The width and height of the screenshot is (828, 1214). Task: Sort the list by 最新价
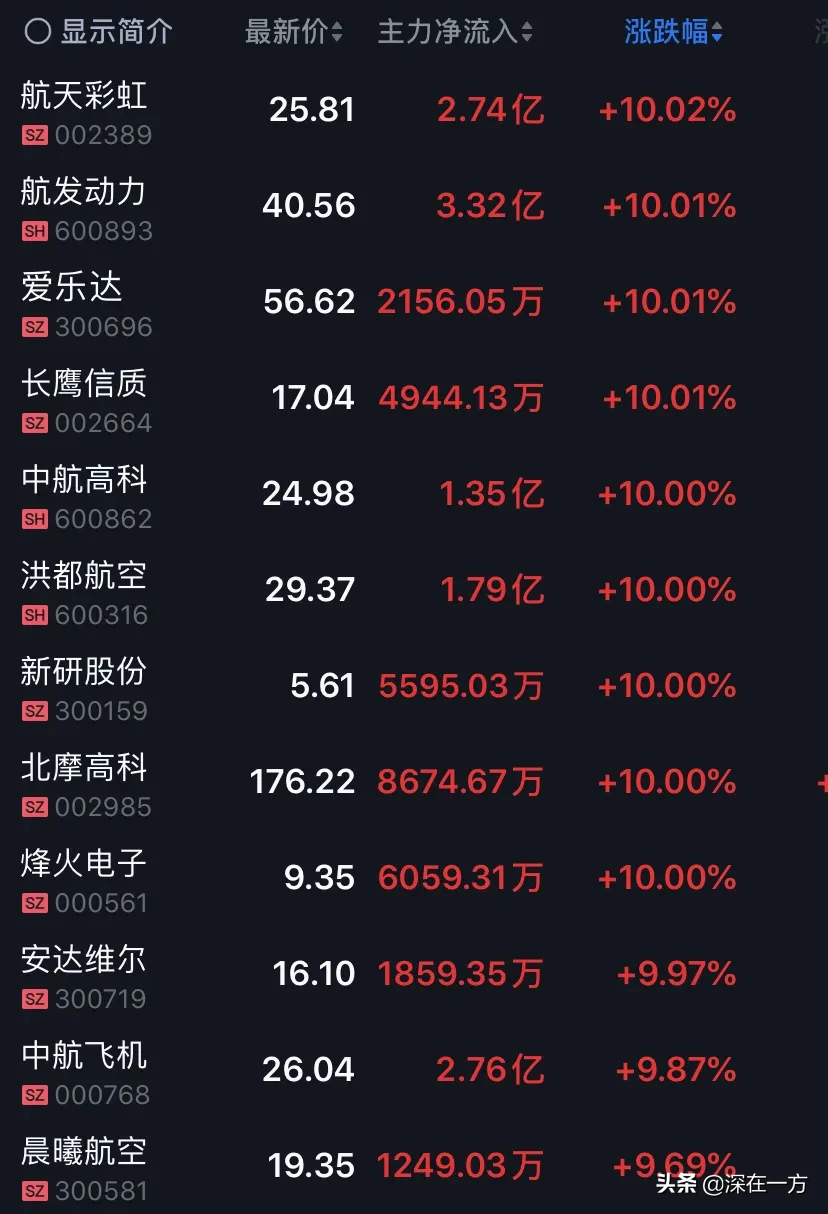pyautogui.click(x=293, y=32)
